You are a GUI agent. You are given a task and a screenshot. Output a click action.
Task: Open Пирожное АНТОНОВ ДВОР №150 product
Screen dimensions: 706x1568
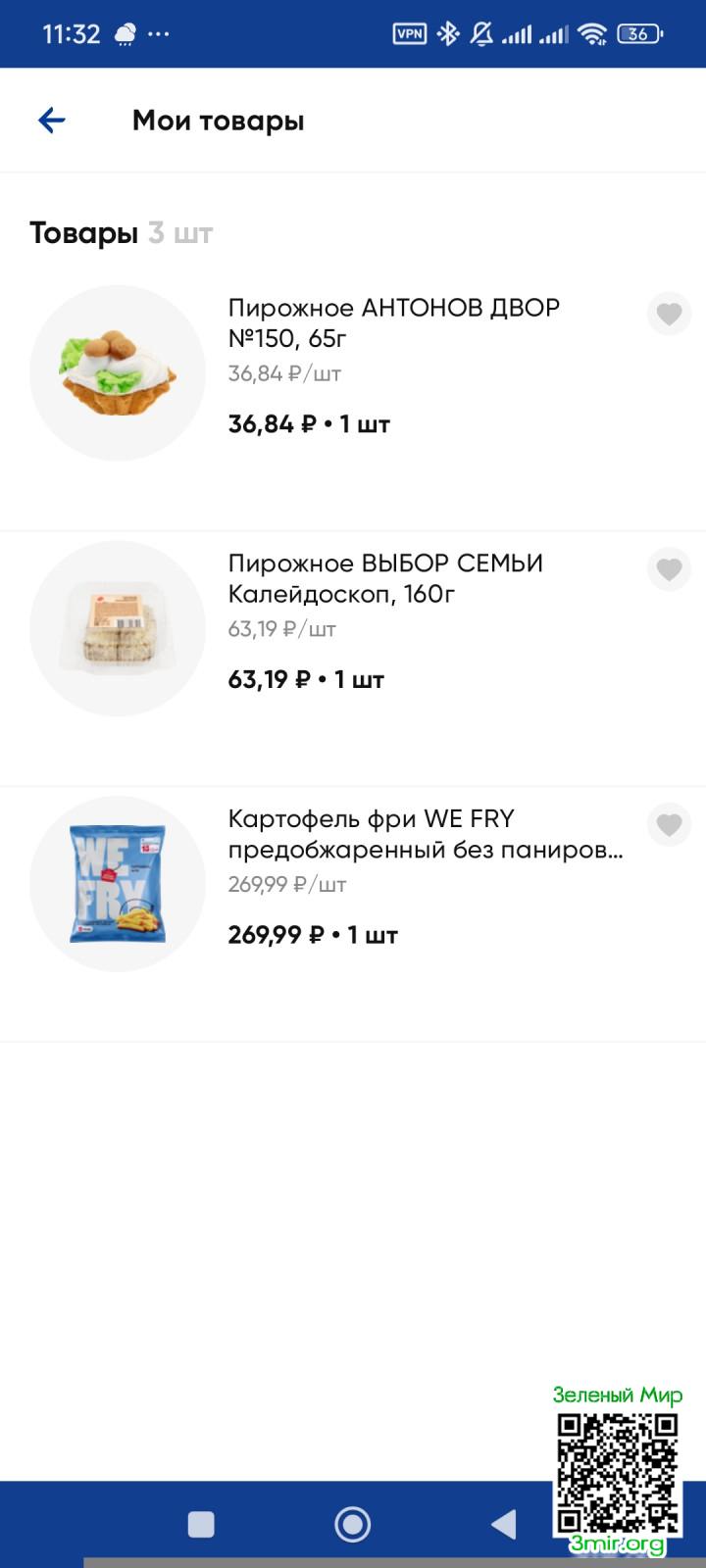(x=393, y=322)
